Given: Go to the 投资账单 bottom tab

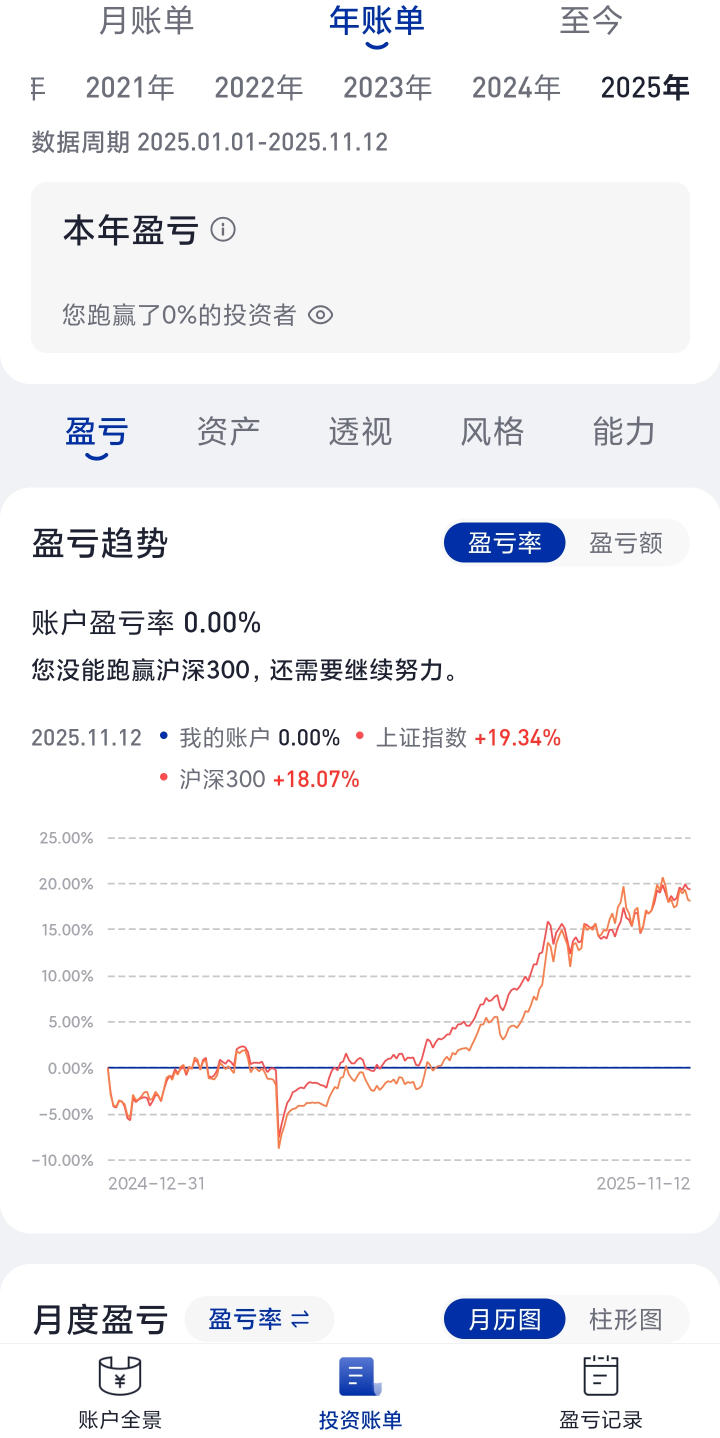Looking at the screenshot, I should click(360, 1391).
